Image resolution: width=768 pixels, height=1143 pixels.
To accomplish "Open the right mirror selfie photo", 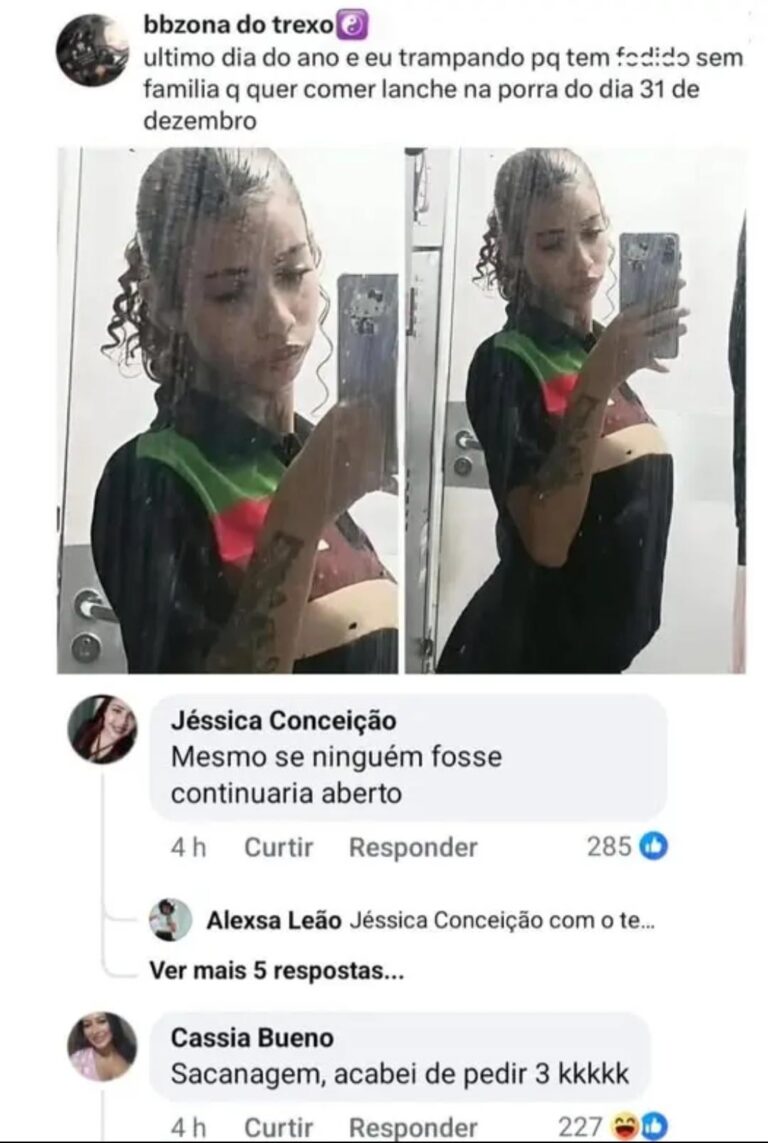I will tap(574, 410).
